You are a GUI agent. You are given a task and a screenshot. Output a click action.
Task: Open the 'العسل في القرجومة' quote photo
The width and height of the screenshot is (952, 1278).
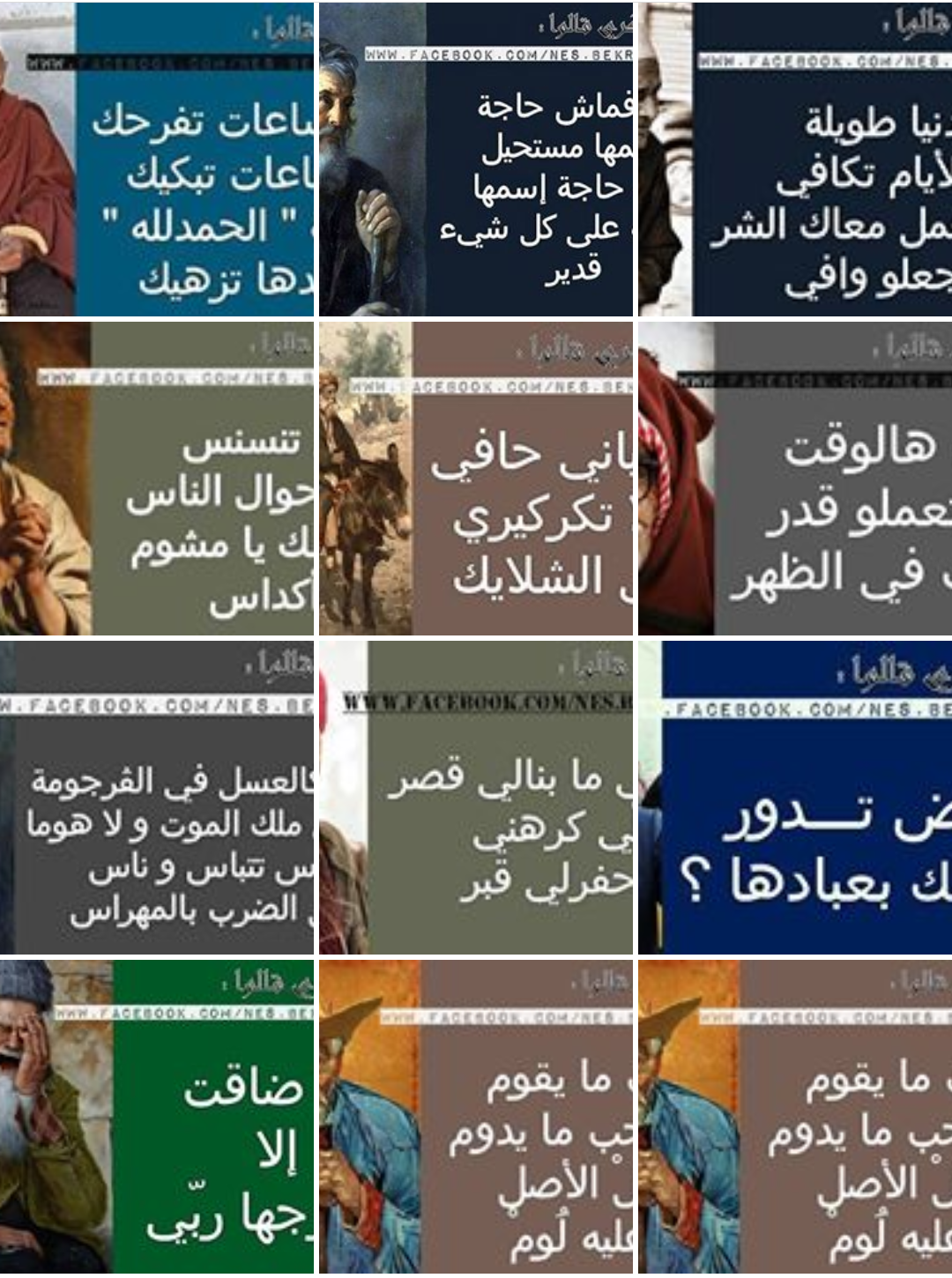click(157, 798)
